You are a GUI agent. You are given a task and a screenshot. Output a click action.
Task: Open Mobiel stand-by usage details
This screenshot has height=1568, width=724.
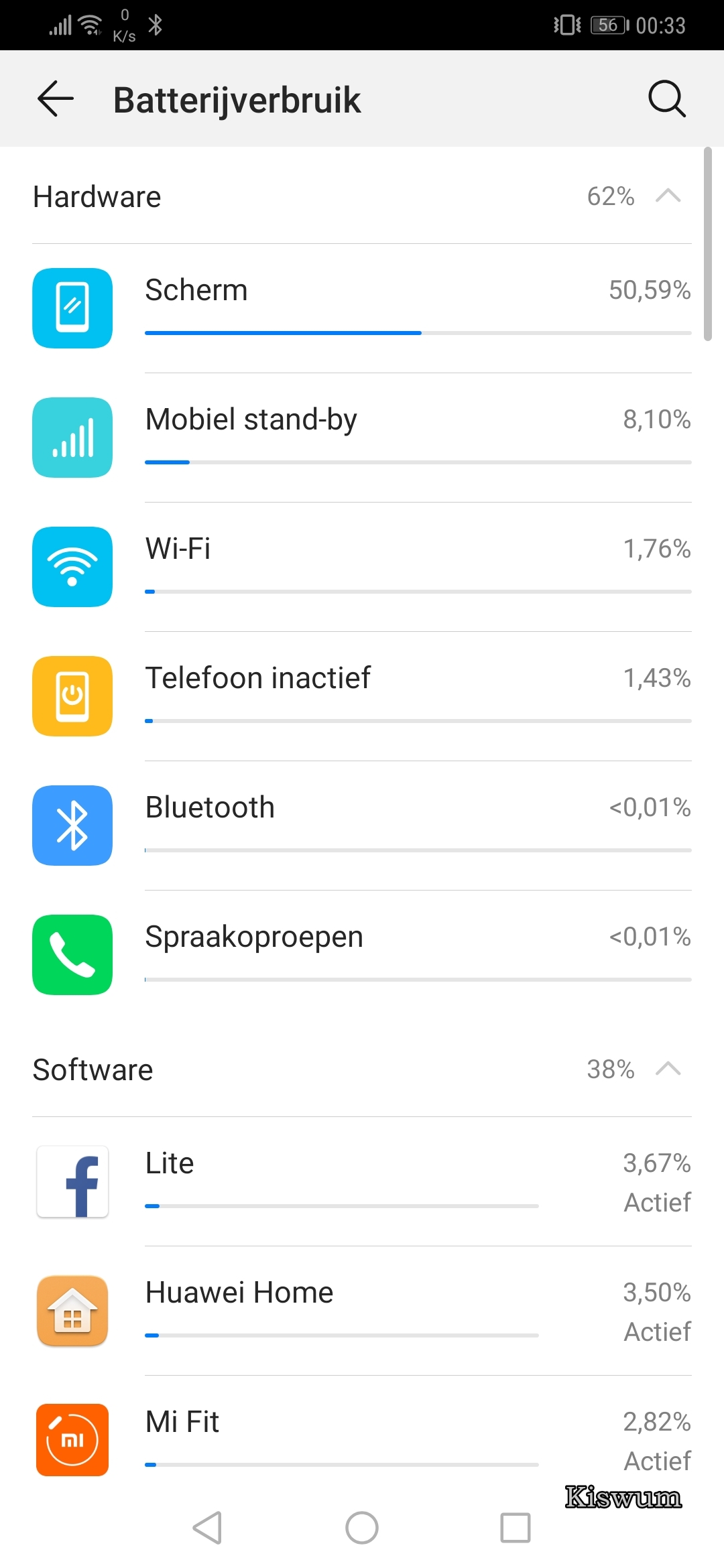[x=362, y=438]
